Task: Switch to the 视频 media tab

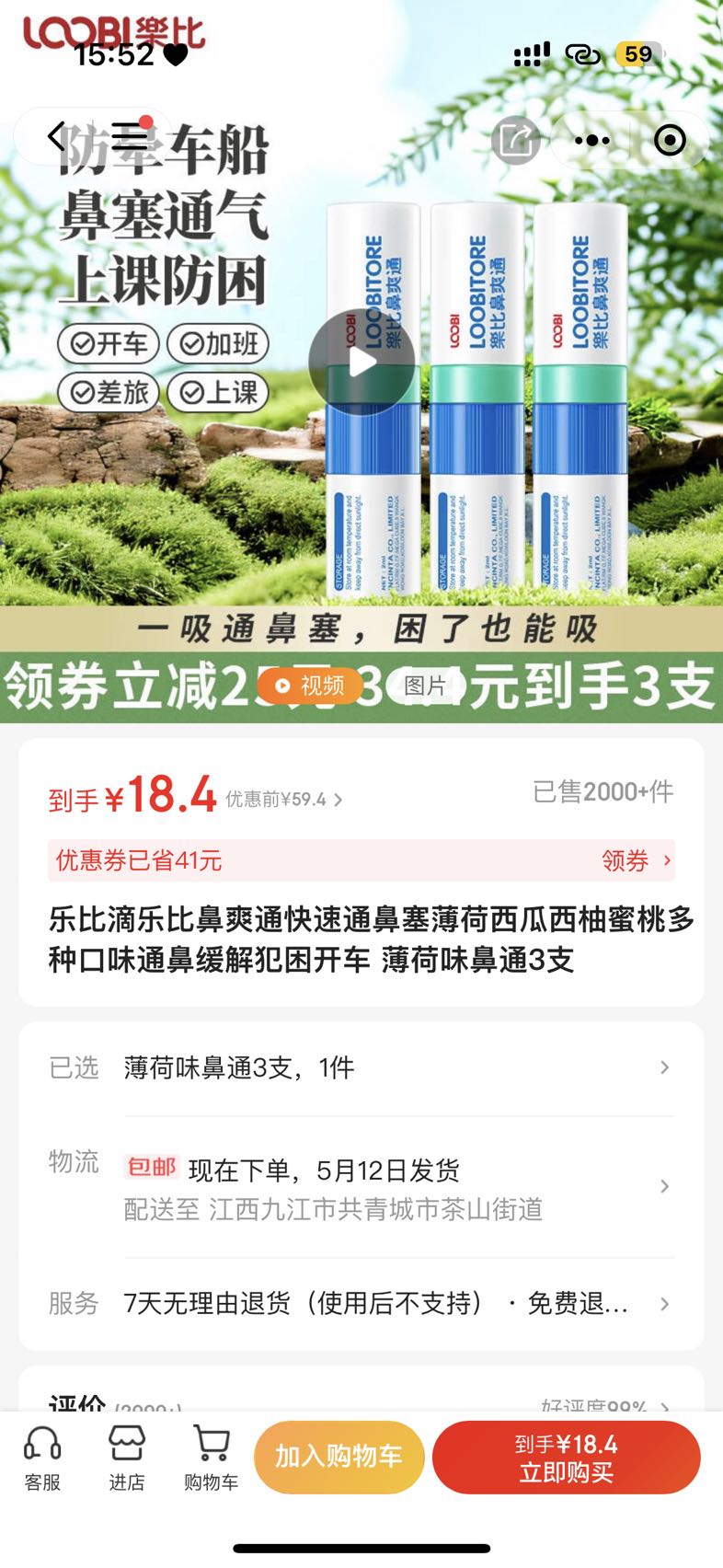Action: pyautogui.click(x=310, y=686)
